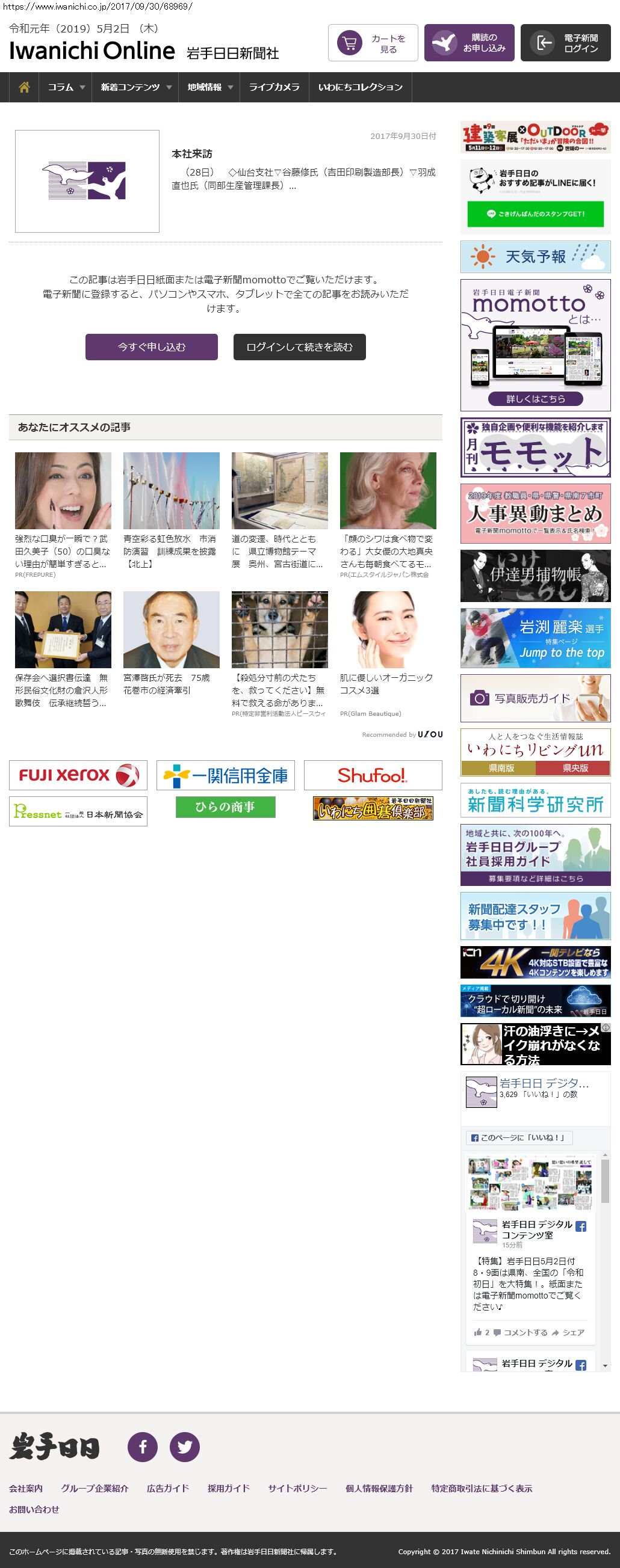620x1568 pixels.
Task: Tap 今すぐ申し込む button
Action: (151, 347)
